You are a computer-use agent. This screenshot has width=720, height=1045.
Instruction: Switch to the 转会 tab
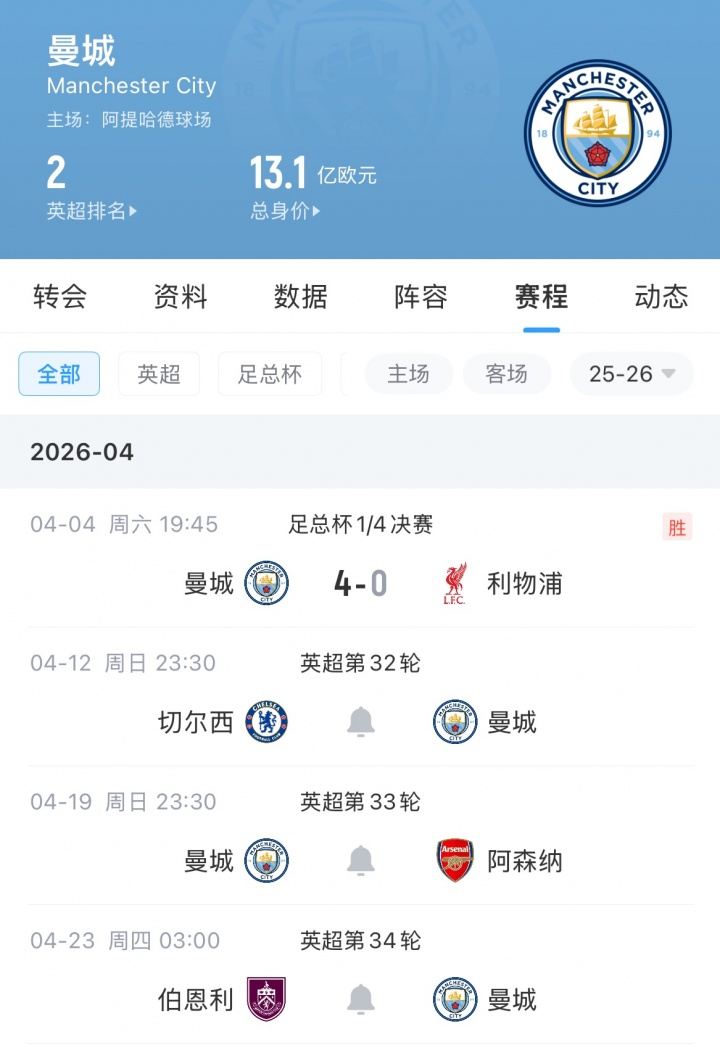(60, 297)
